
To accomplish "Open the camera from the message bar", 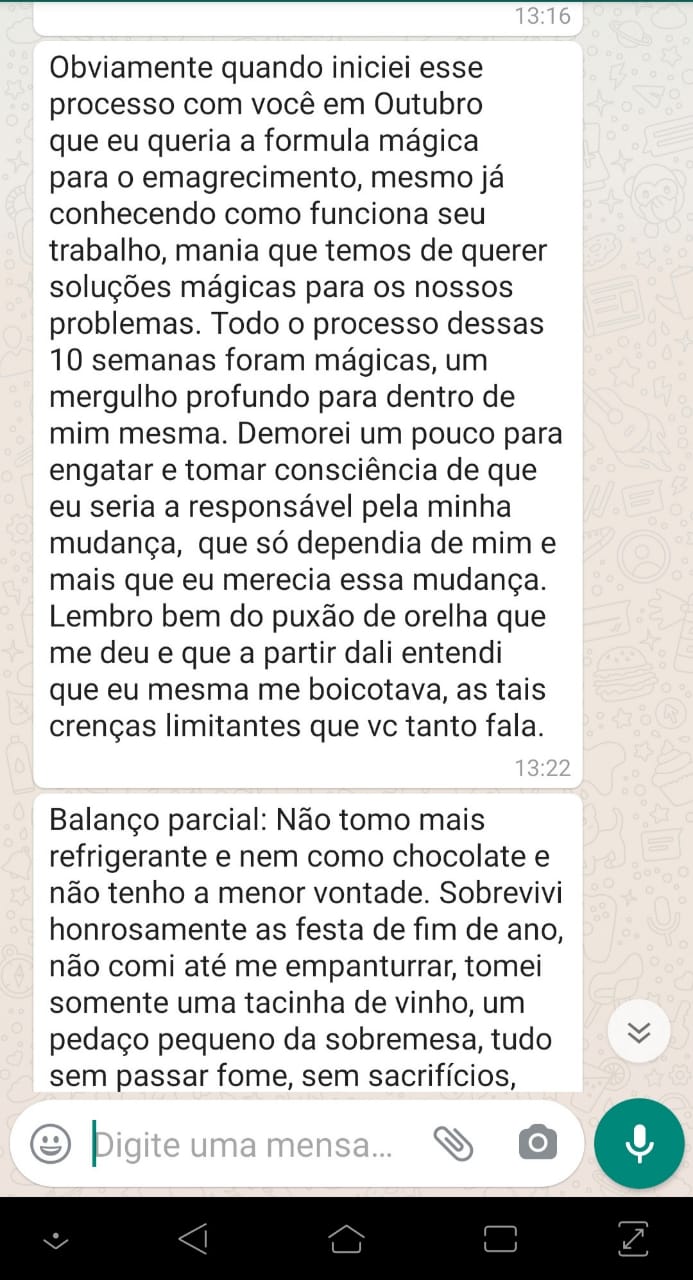I will (x=538, y=1143).
